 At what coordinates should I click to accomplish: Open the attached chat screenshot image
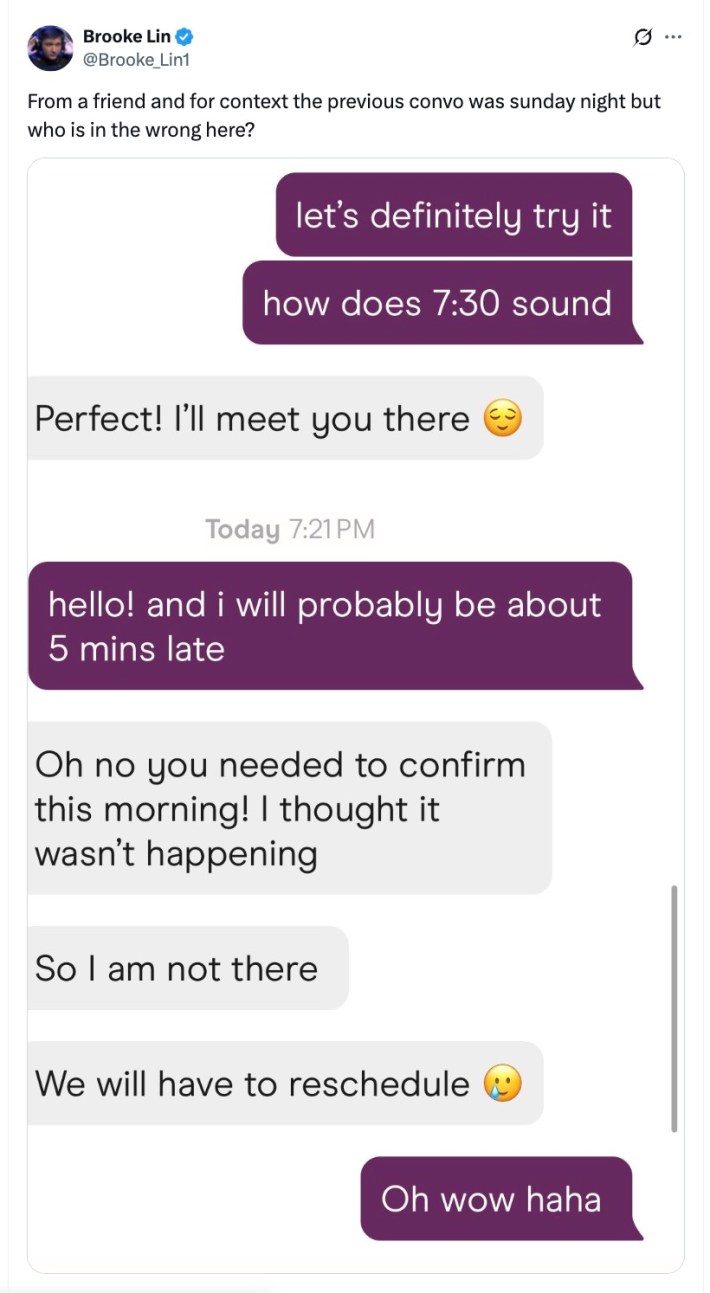click(355, 714)
